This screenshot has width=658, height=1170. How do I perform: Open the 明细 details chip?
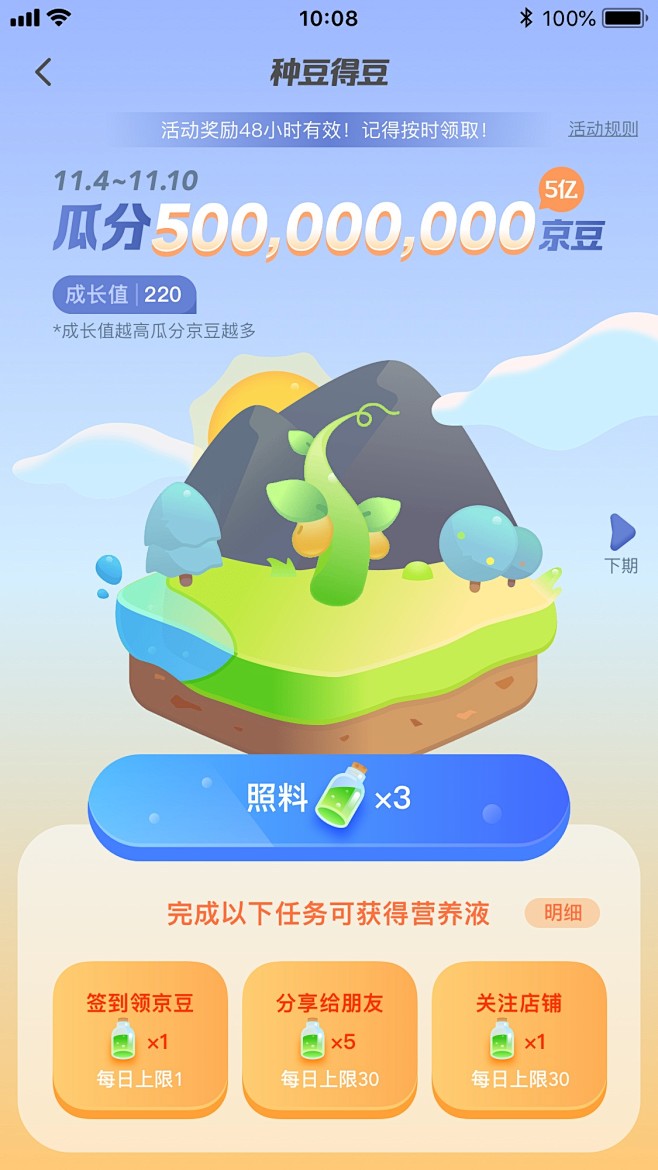tap(561, 912)
